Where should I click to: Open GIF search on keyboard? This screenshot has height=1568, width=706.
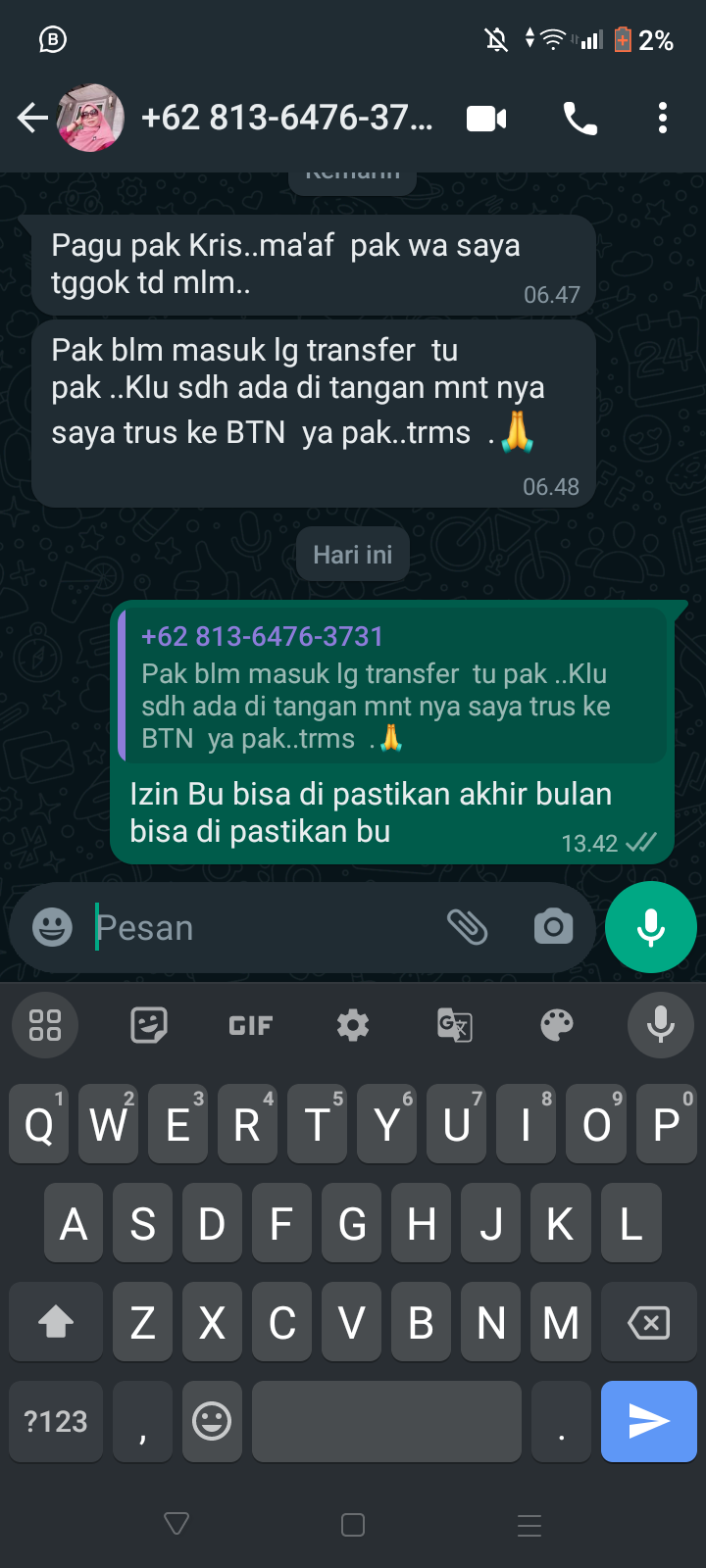click(250, 1025)
